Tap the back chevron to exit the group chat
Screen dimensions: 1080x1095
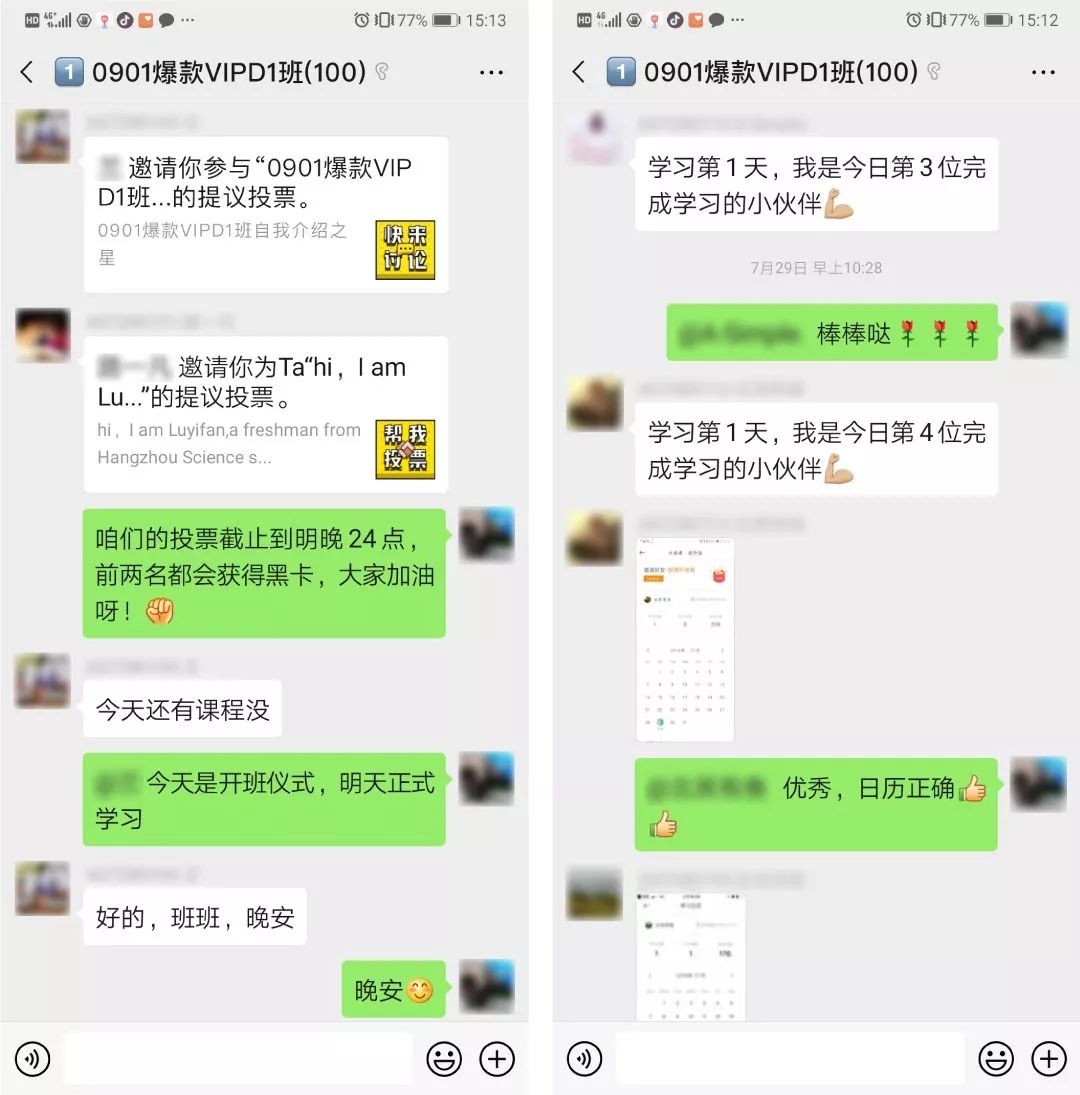(24, 72)
